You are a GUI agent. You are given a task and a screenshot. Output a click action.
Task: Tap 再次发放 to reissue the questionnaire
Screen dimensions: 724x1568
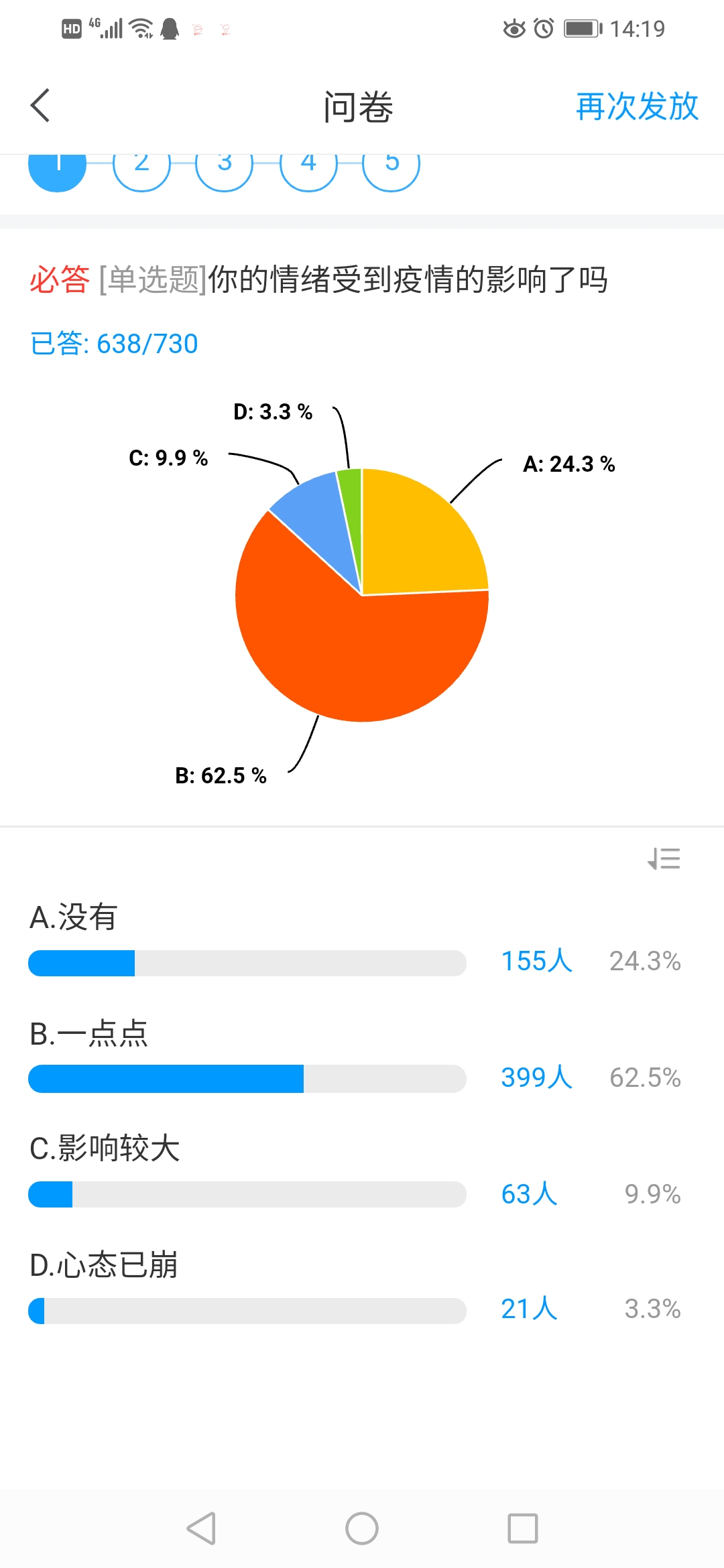click(x=637, y=107)
